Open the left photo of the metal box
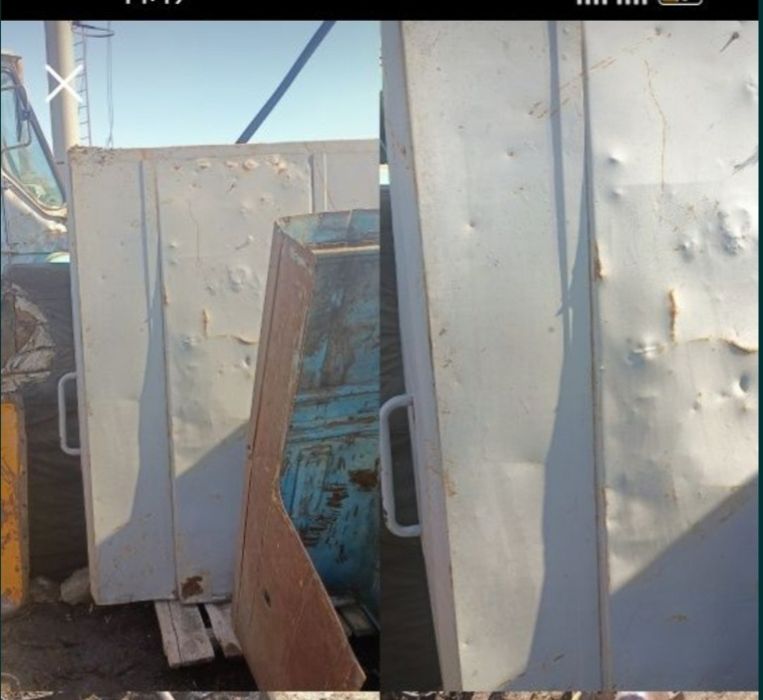 pos(190,380)
